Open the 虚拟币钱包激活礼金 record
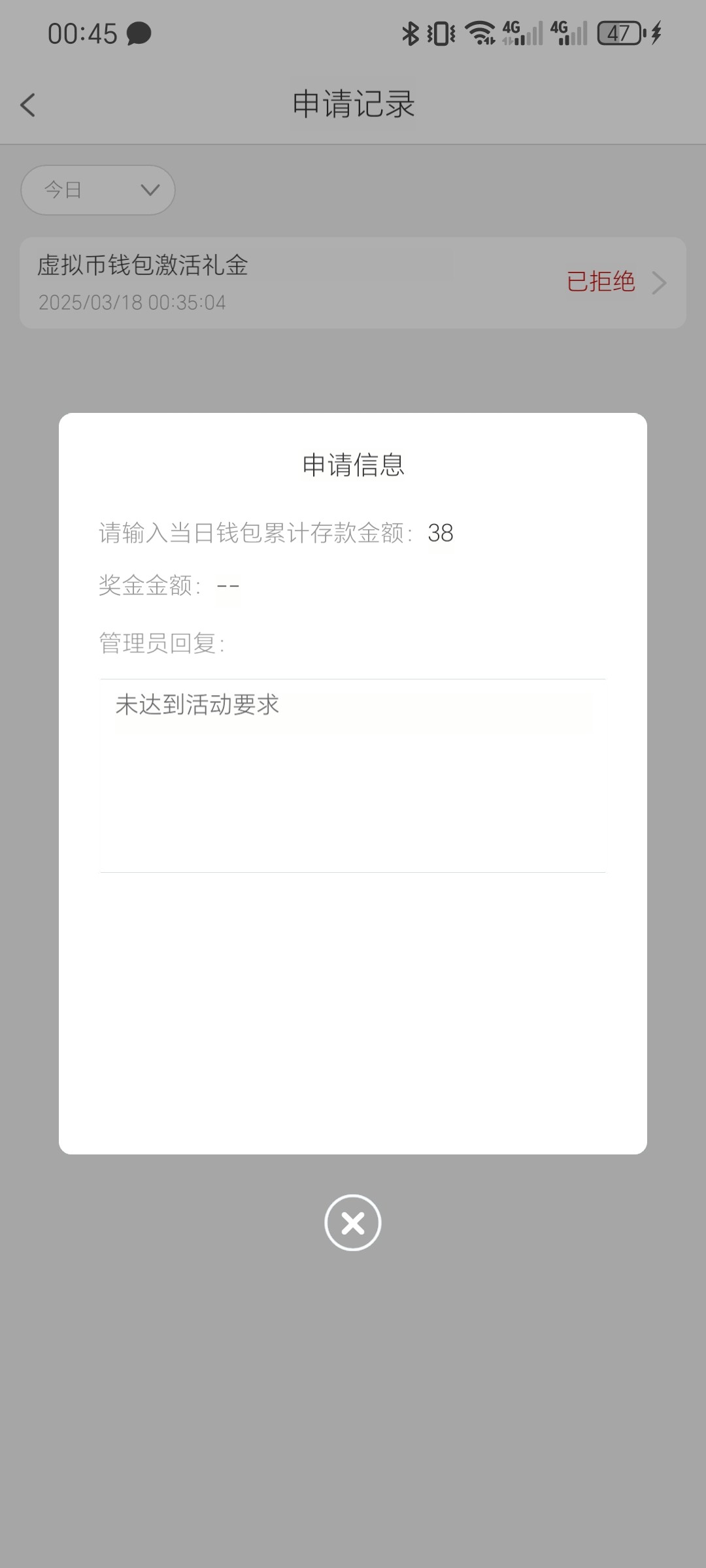Image resolution: width=706 pixels, height=1568 pixels. 352,282
